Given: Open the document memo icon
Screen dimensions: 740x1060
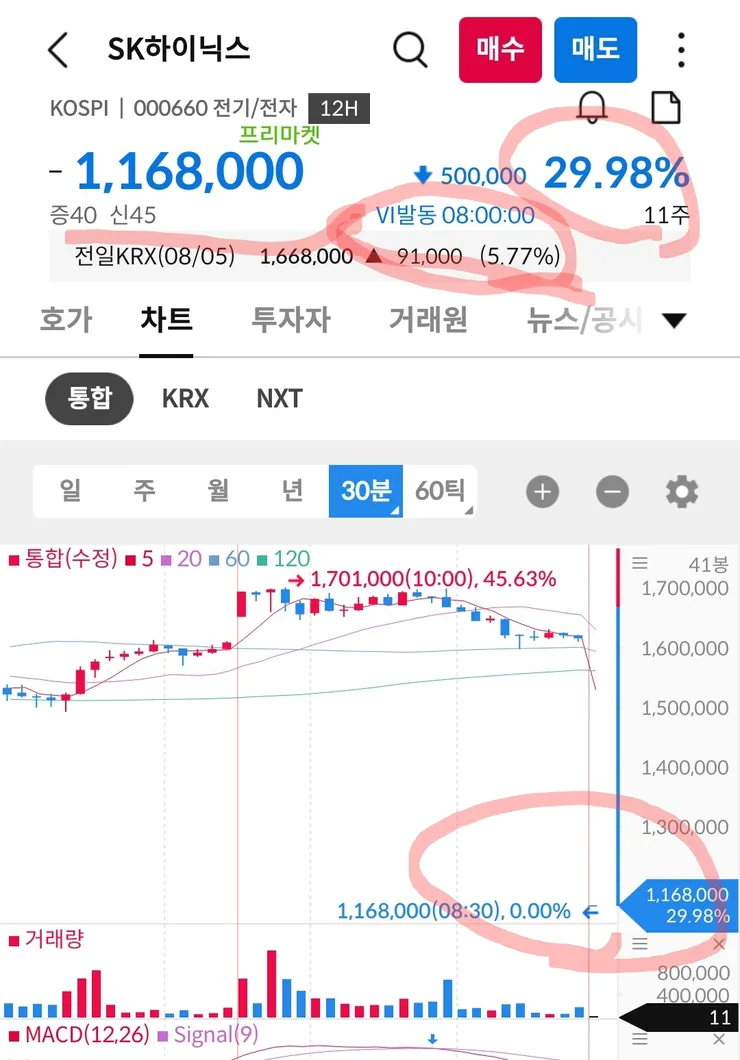Looking at the screenshot, I should 666,107.
